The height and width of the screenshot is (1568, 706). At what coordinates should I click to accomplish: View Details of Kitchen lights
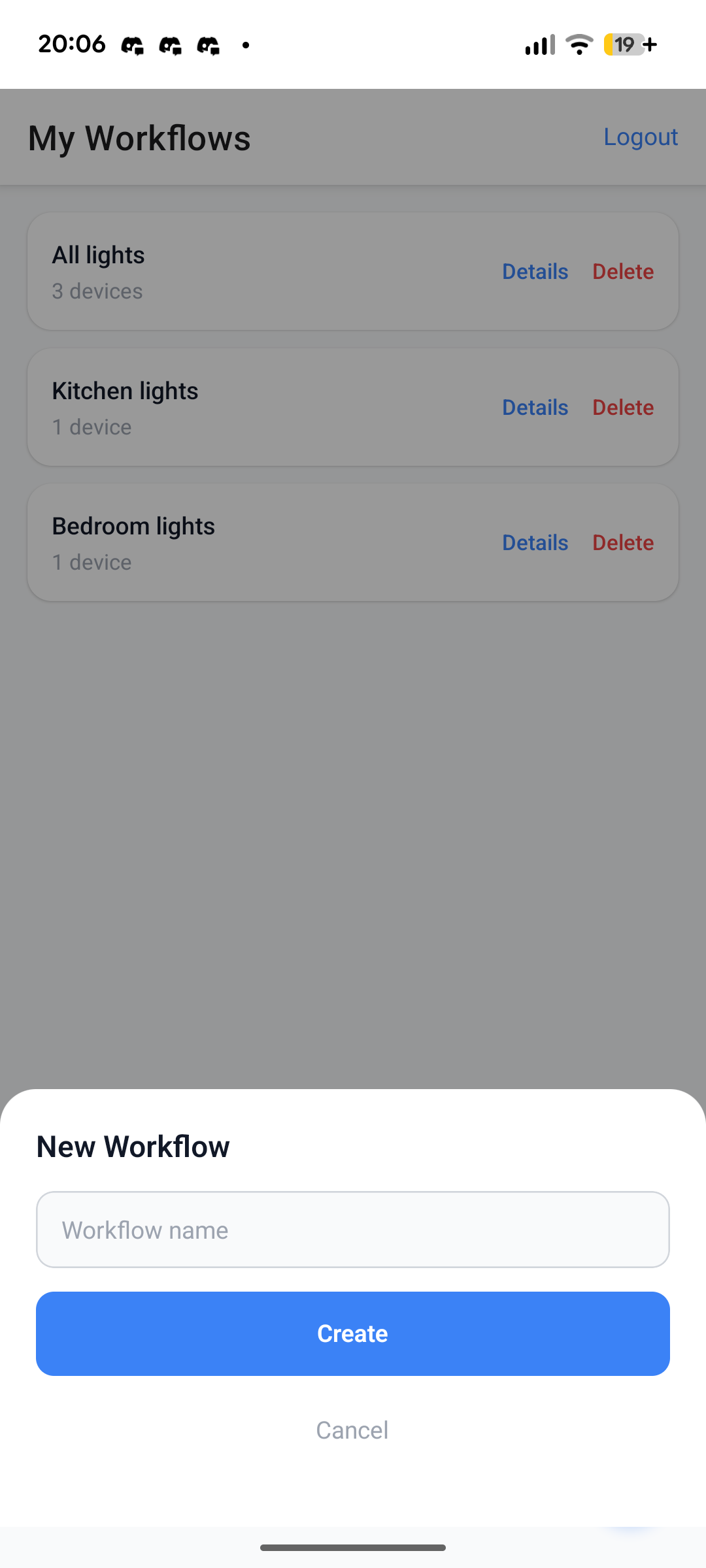(x=535, y=408)
